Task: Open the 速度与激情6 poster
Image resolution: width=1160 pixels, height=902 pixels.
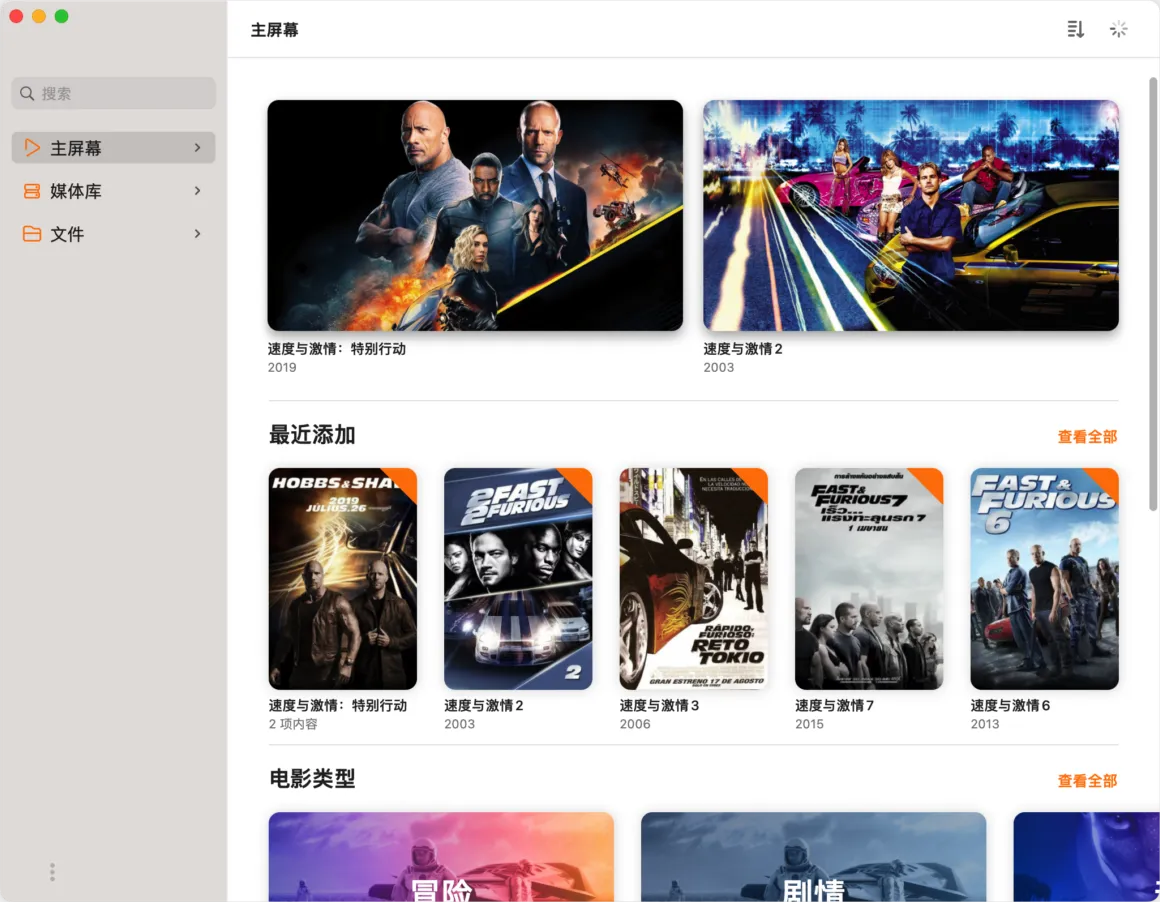Action: [1044, 578]
